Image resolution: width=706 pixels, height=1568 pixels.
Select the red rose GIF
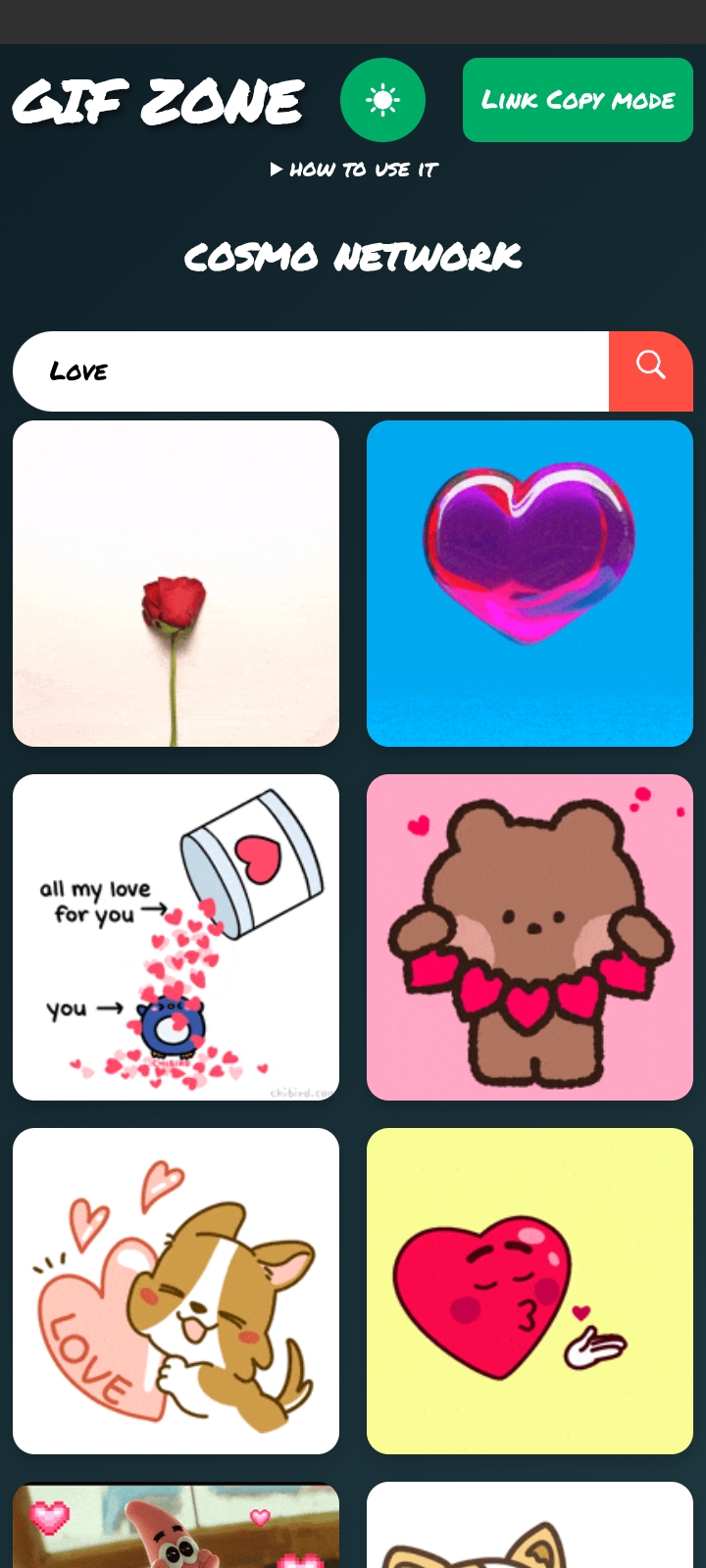[176, 584]
